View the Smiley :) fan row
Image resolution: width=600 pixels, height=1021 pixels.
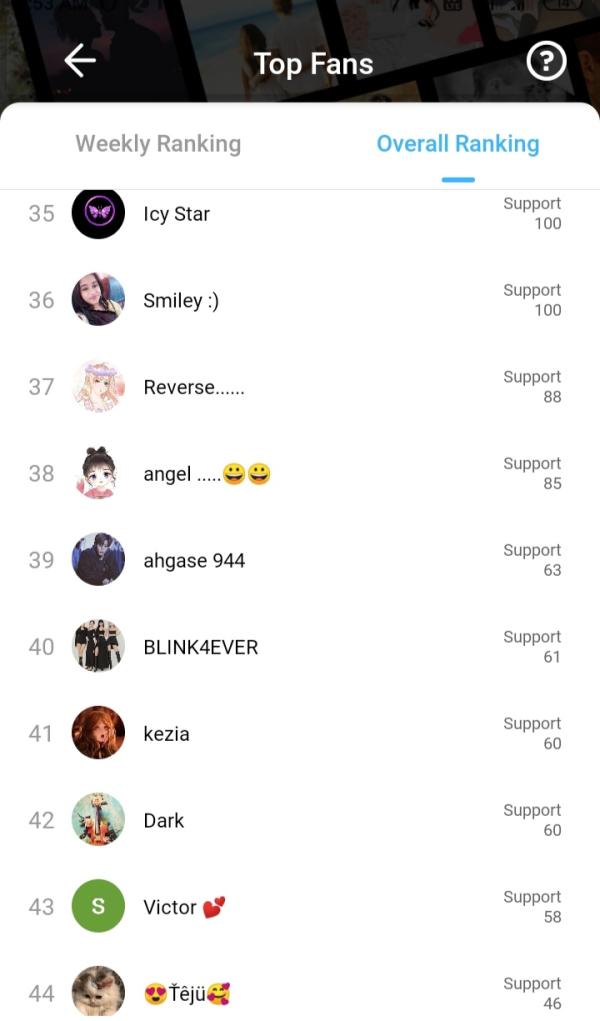(x=181, y=301)
